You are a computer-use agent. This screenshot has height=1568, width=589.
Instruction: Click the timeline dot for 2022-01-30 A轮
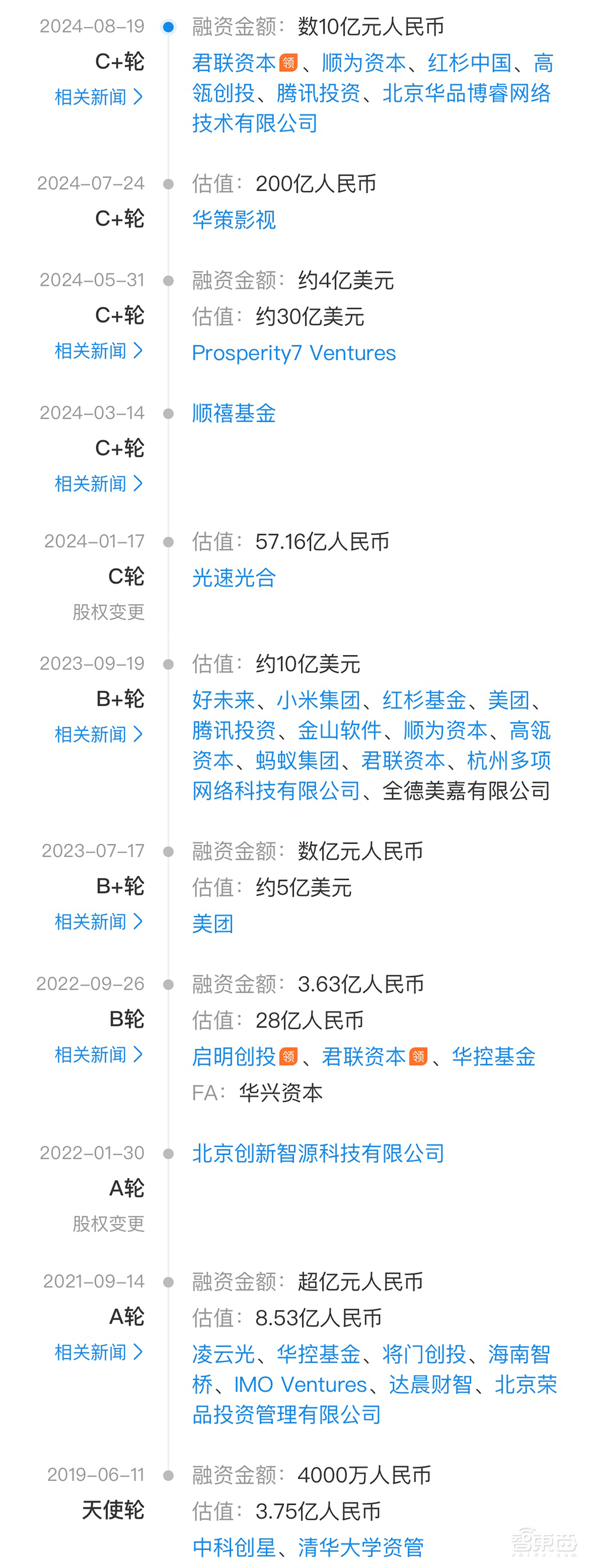[167, 1153]
